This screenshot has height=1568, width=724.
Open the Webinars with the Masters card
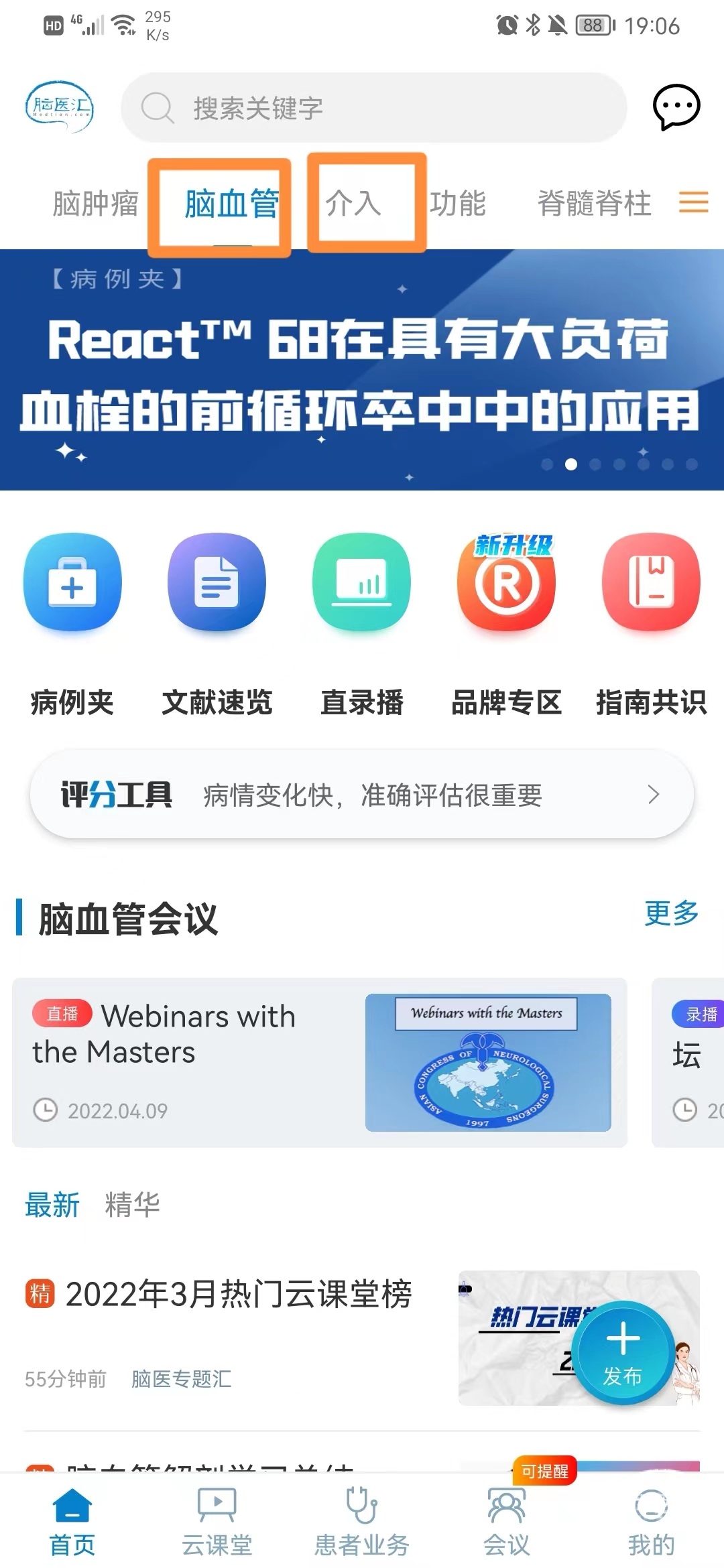tap(319, 1063)
